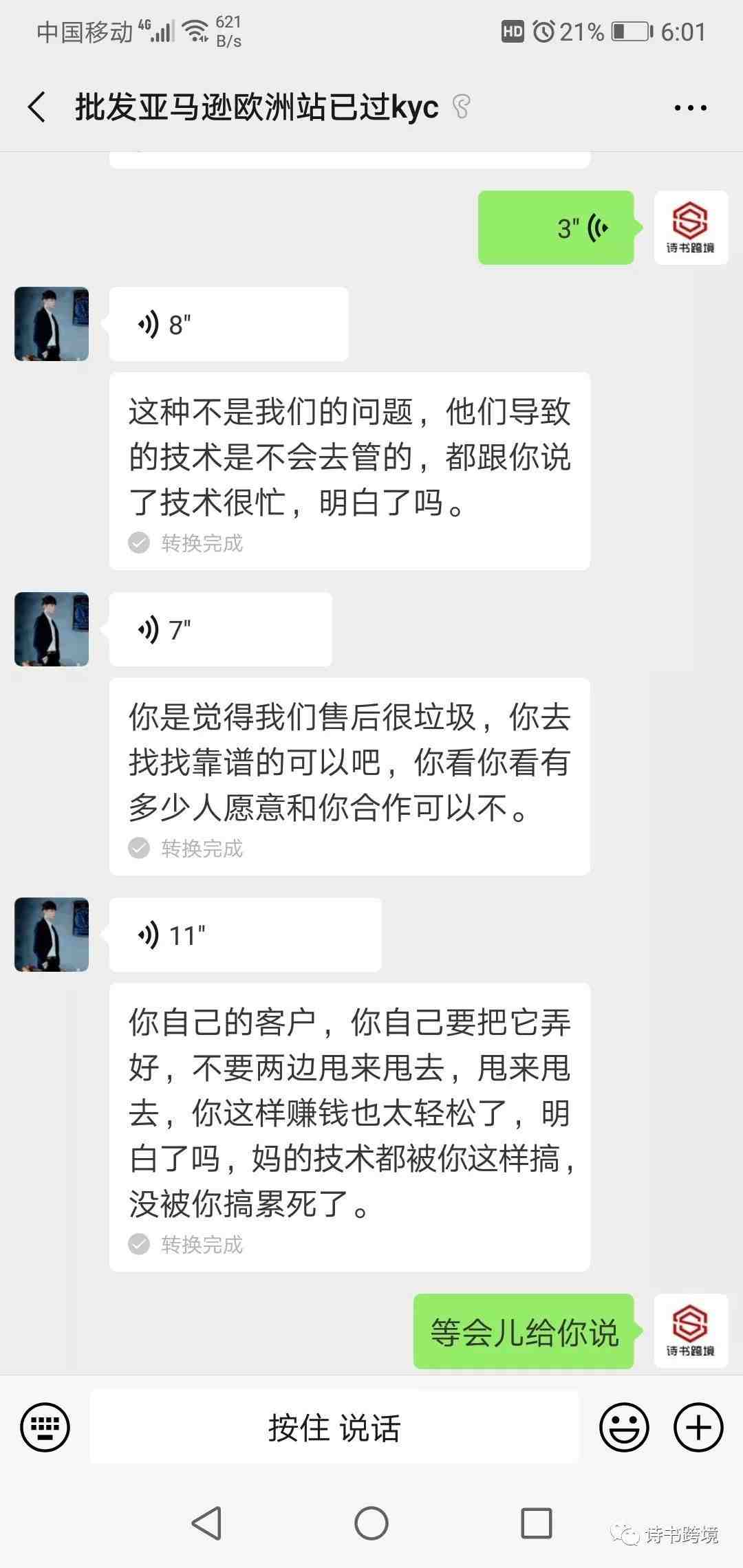Go back from the chat
This screenshot has width=743, height=1568.
tap(38, 107)
